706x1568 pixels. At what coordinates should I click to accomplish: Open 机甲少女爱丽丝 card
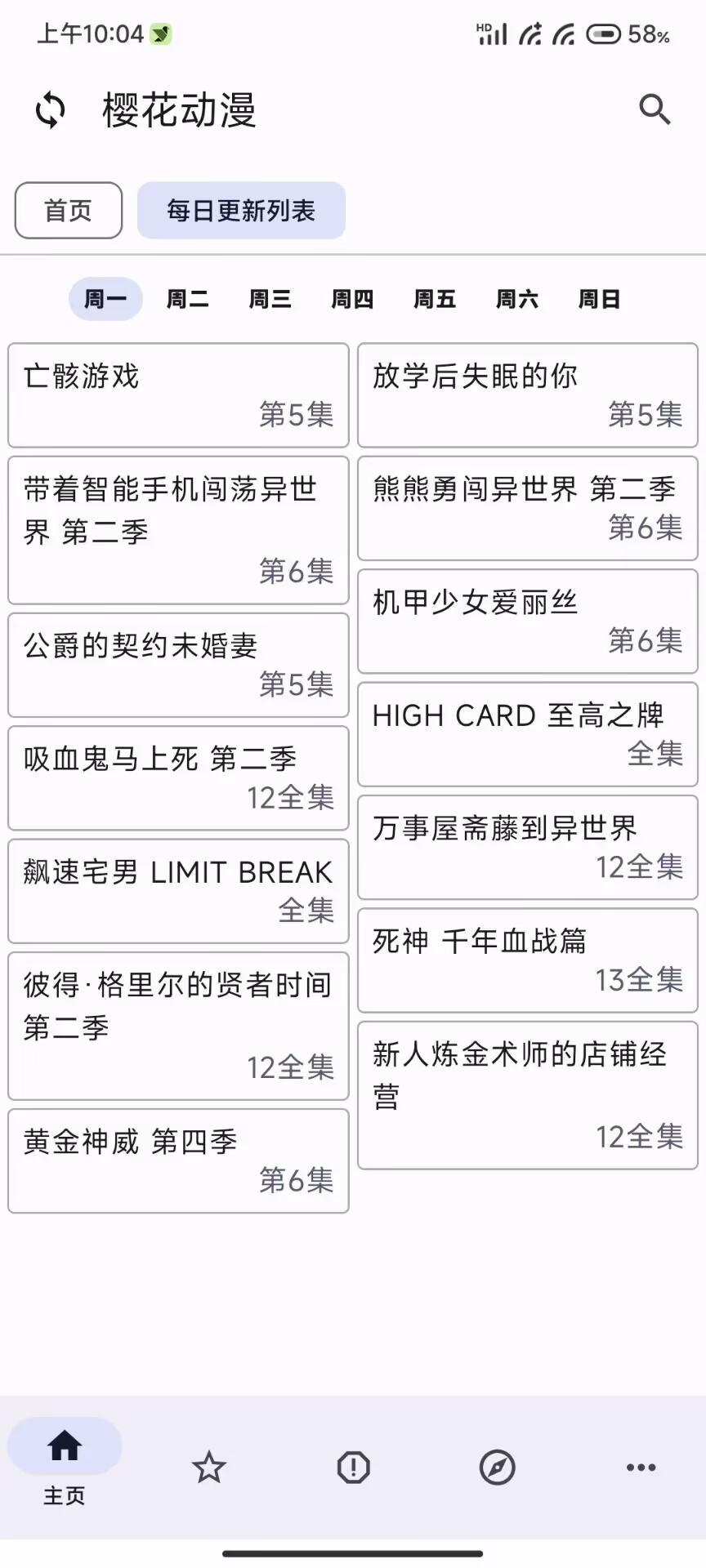click(x=528, y=621)
